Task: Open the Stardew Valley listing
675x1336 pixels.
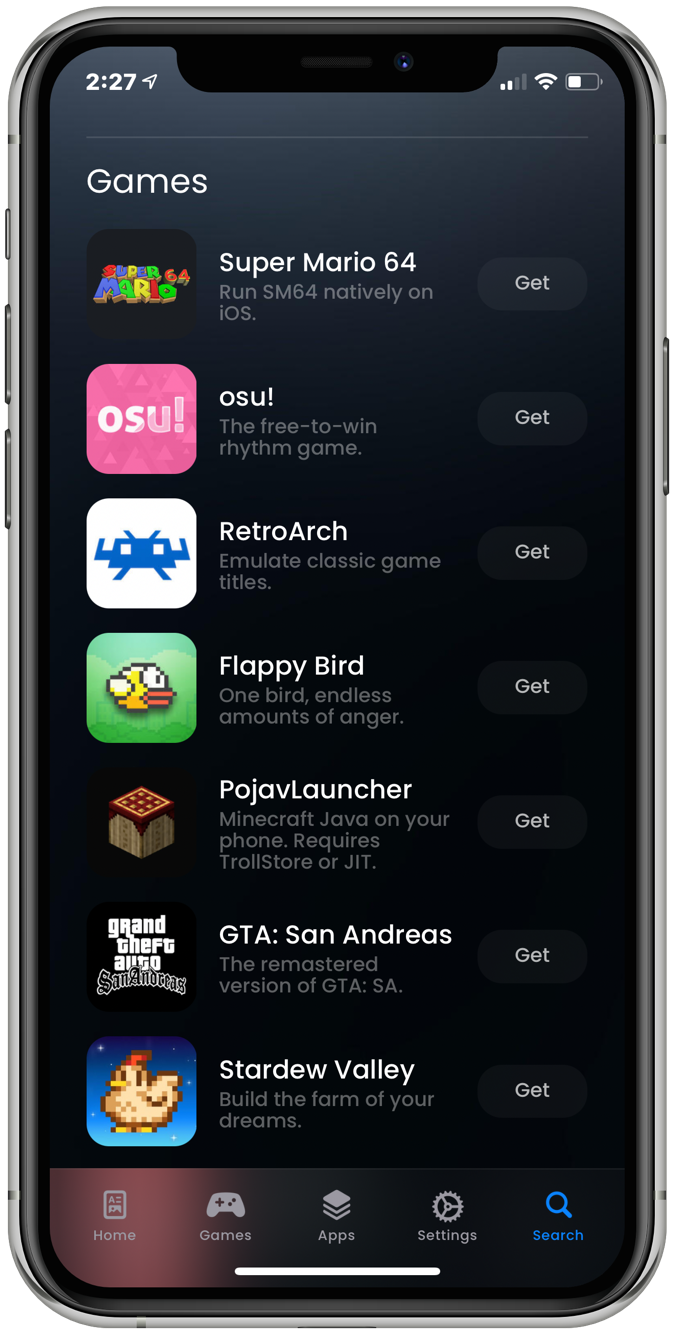Action: click(316, 1070)
